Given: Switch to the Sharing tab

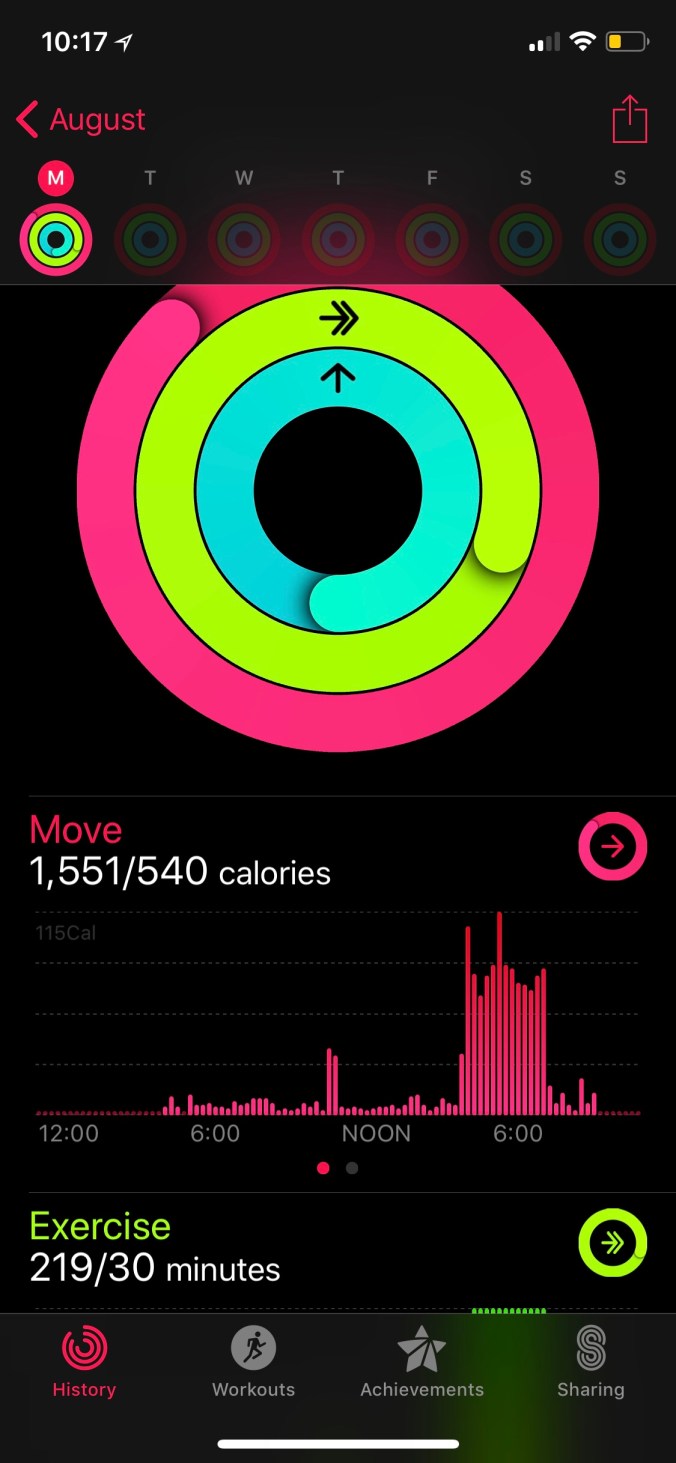Looking at the screenshot, I should point(590,1362).
